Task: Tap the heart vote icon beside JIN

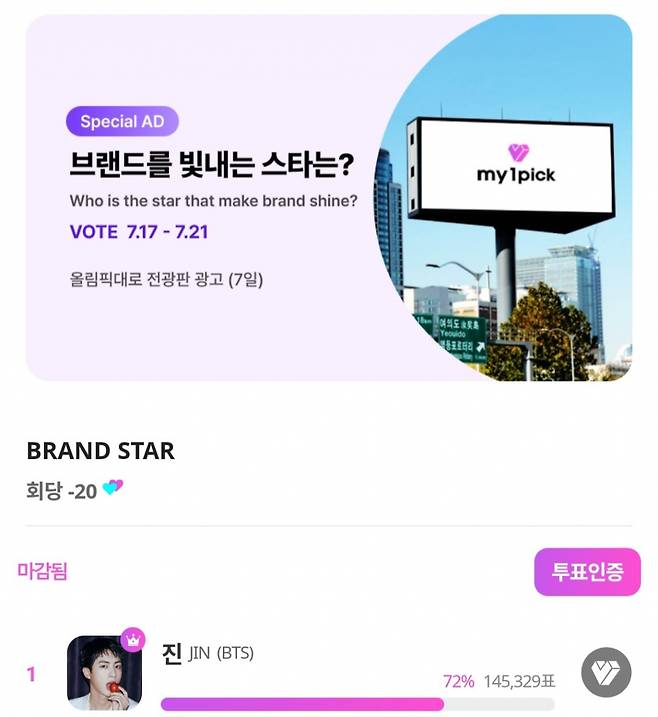Action: (x=606, y=672)
